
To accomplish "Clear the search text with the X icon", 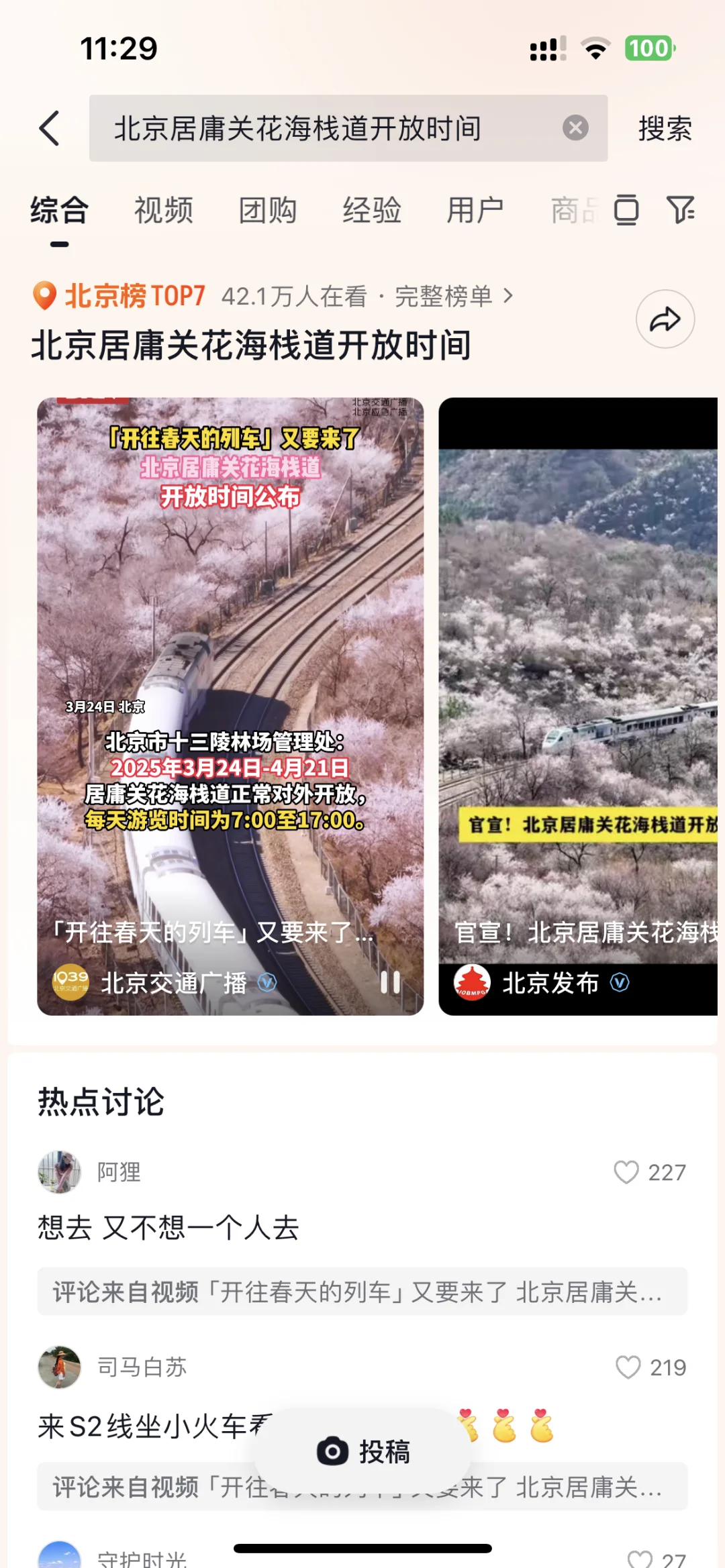I will (x=575, y=127).
